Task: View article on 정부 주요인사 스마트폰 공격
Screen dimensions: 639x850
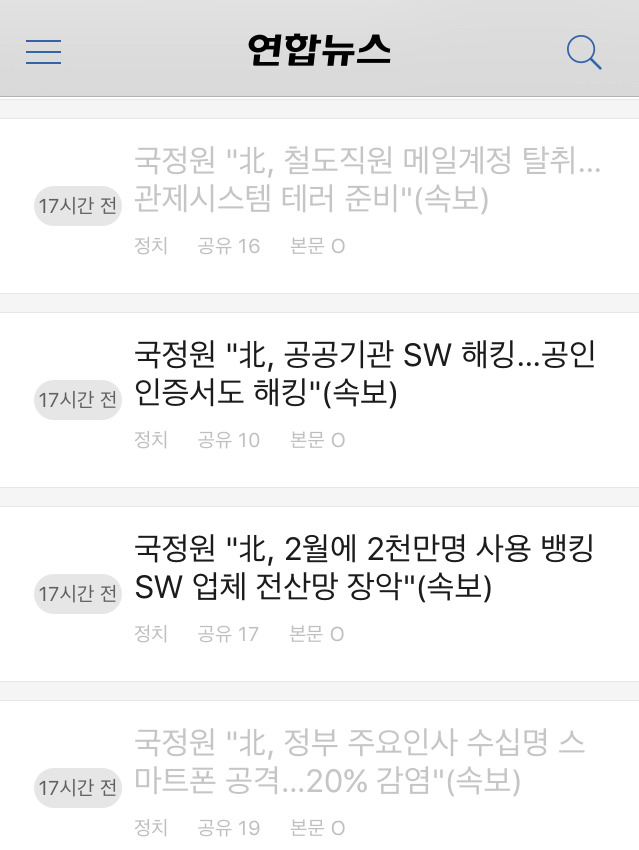Action: point(360,762)
